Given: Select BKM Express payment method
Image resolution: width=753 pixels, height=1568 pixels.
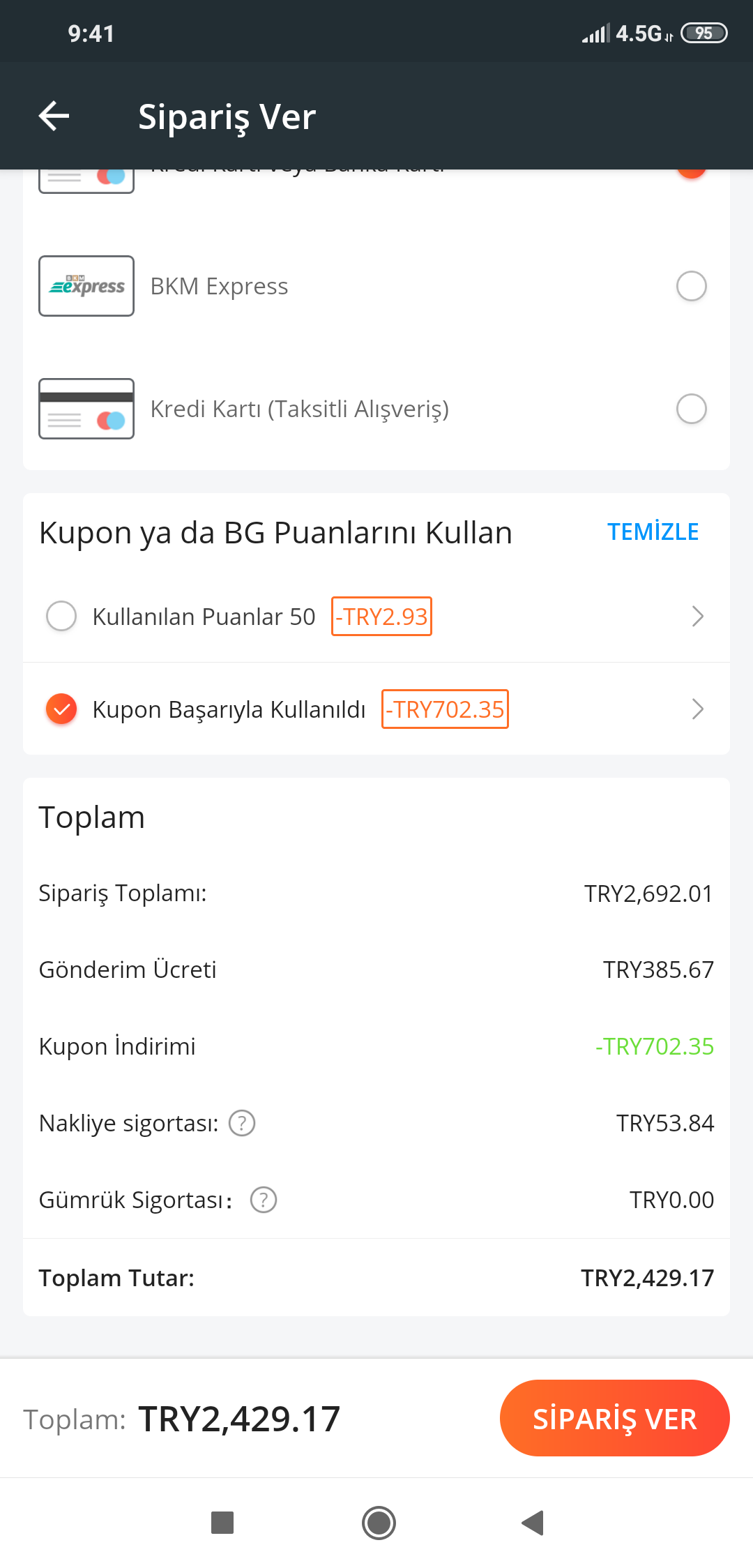Looking at the screenshot, I should pyautogui.click(x=692, y=286).
